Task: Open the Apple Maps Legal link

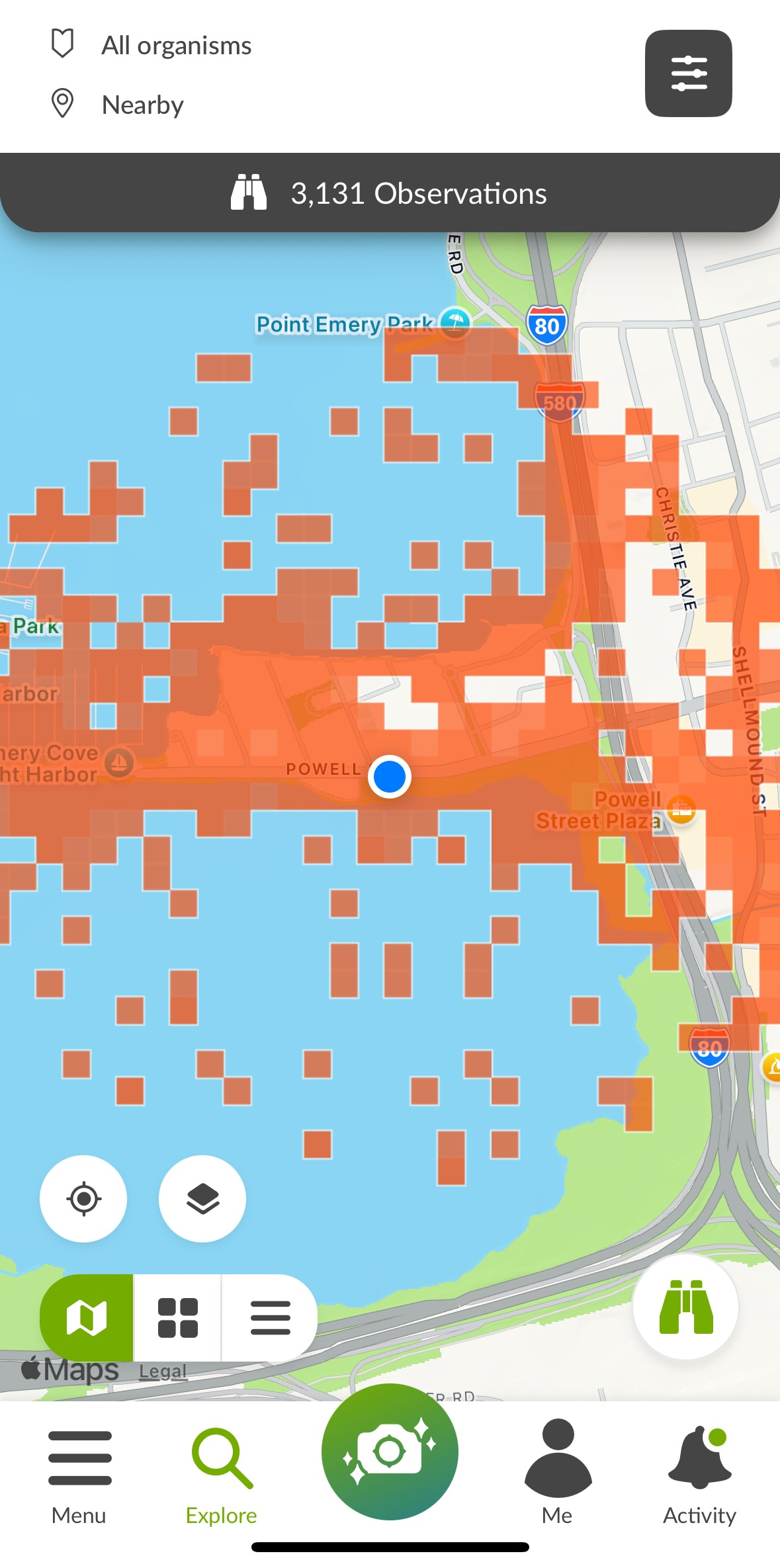Action: pos(163,1371)
